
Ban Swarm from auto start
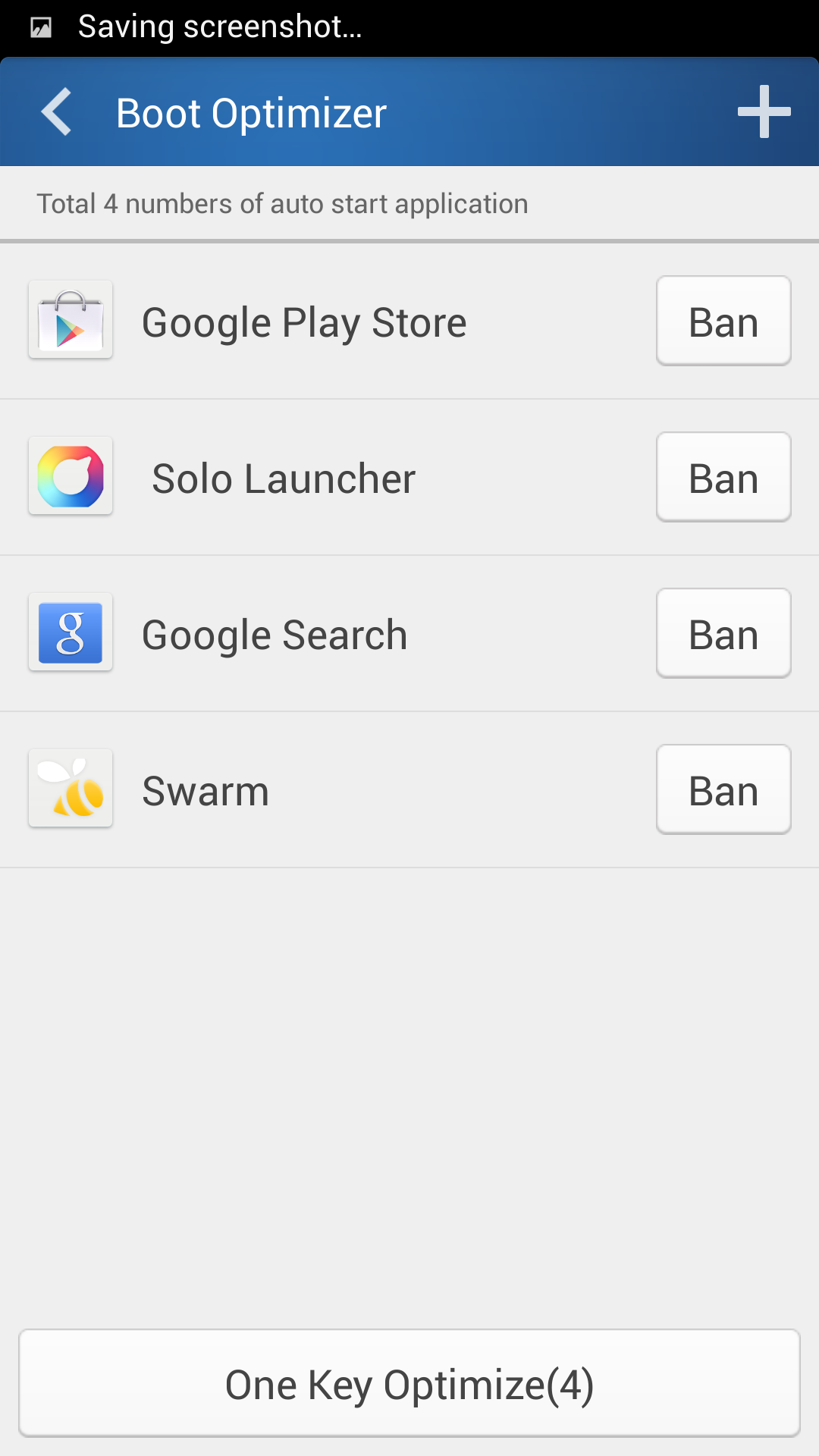coord(723,789)
